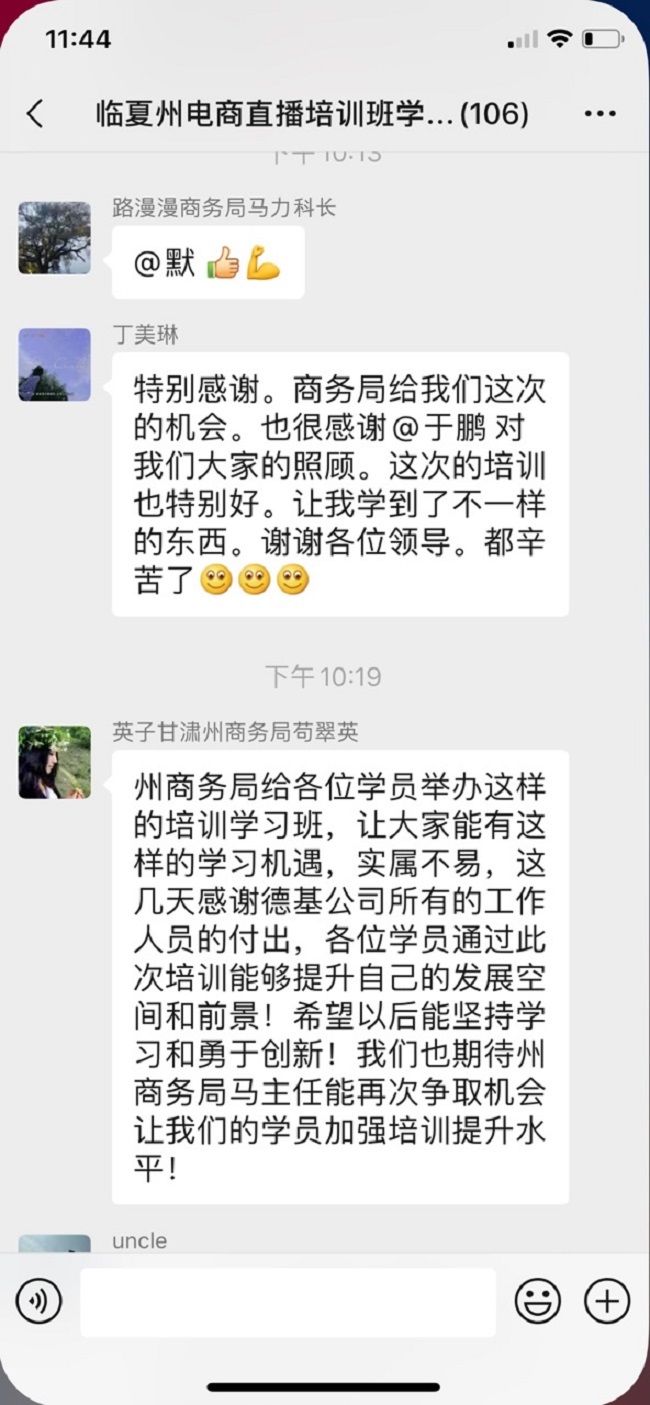View 英子甘肃州商务局苟翠英's profile avatar
Viewport: 650px width, 1405px height.
tap(54, 762)
